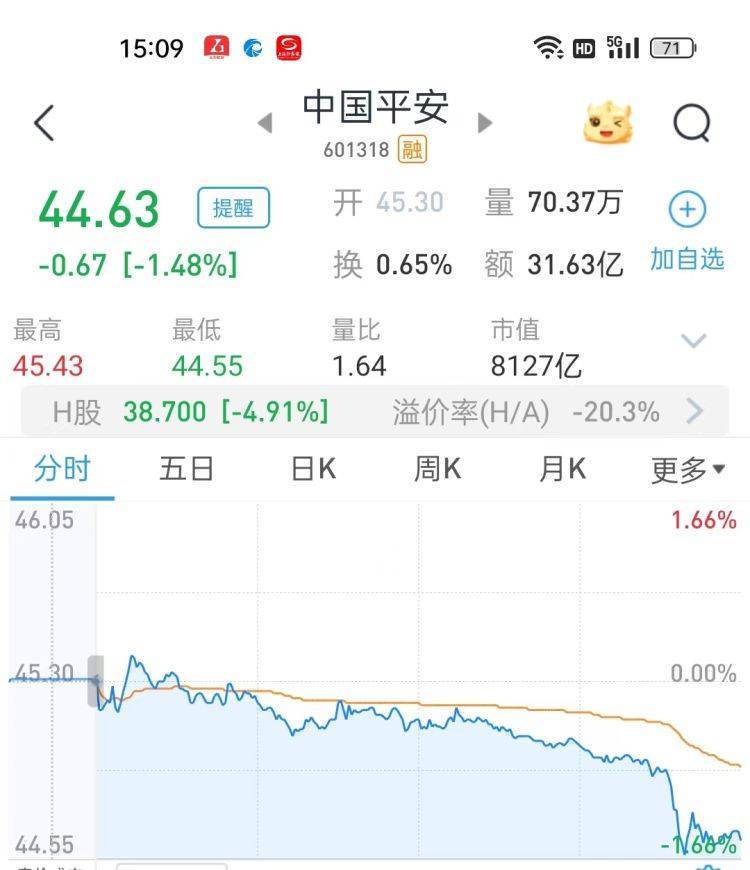750x870 pixels.
Task: Add stock to watchlist with 加自选
Action: click(x=687, y=232)
